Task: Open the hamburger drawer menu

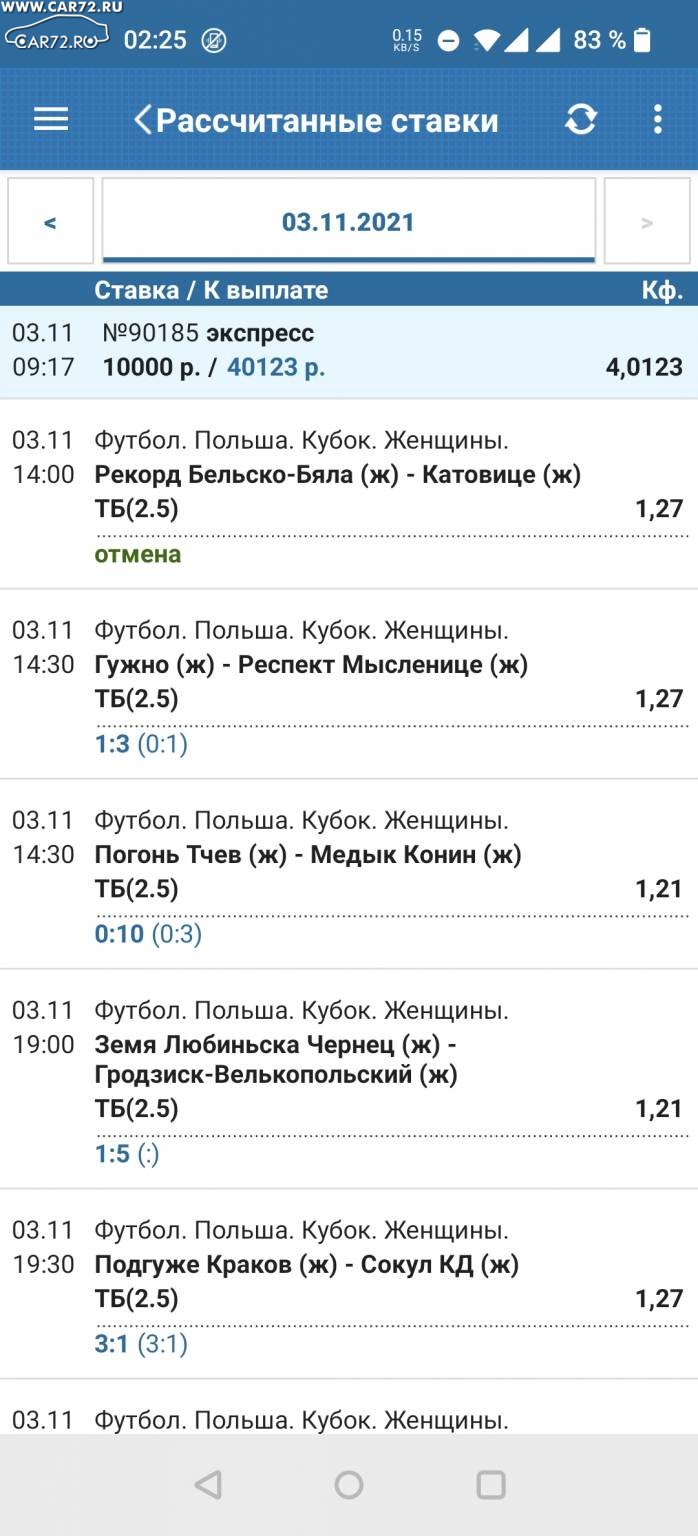Action: pyautogui.click(x=51, y=120)
